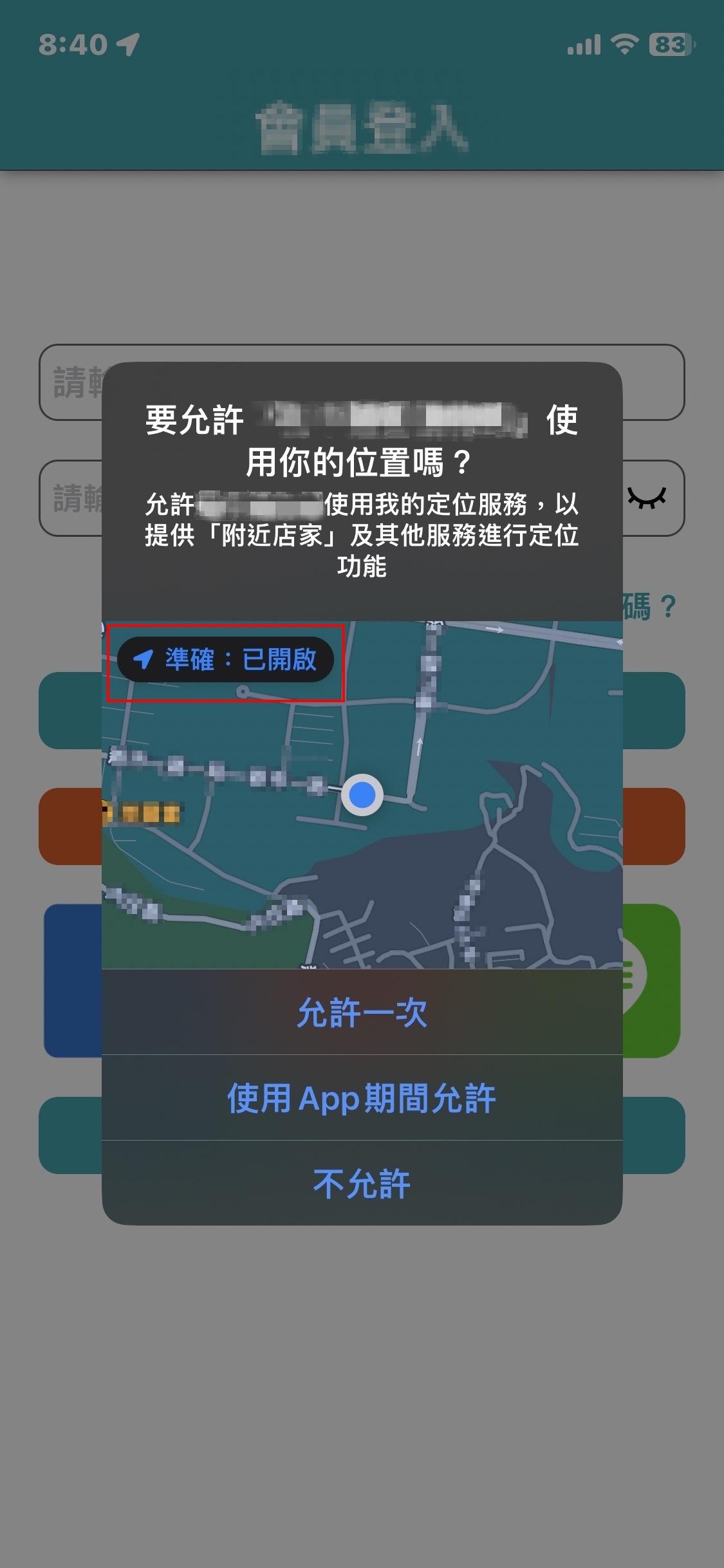Image resolution: width=724 pixels, height=1568 pixels.
Task: Tap the battery indicator showing 83
Action: coord(671,43)
